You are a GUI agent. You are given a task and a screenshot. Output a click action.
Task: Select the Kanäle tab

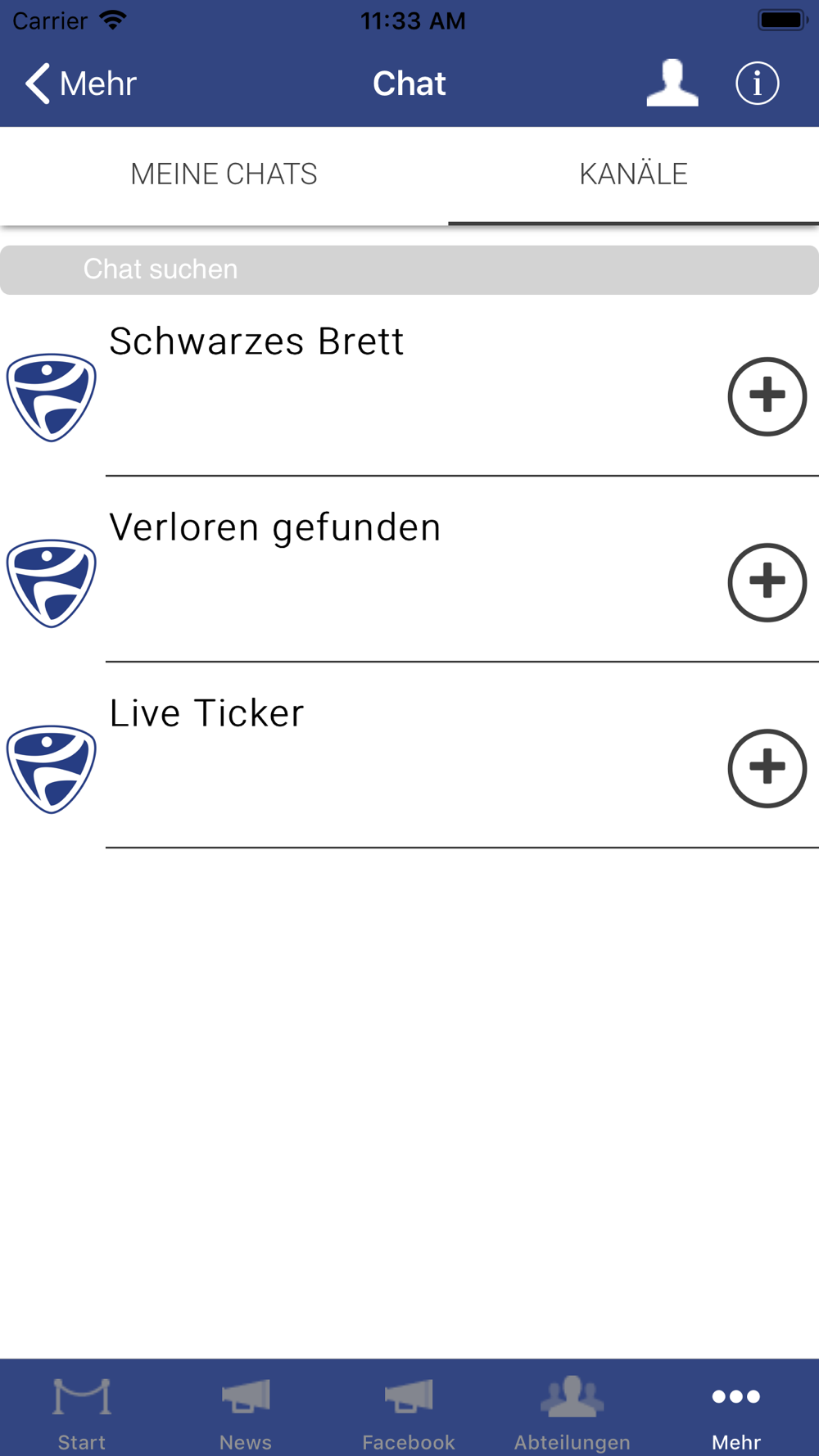pos(633,174)
